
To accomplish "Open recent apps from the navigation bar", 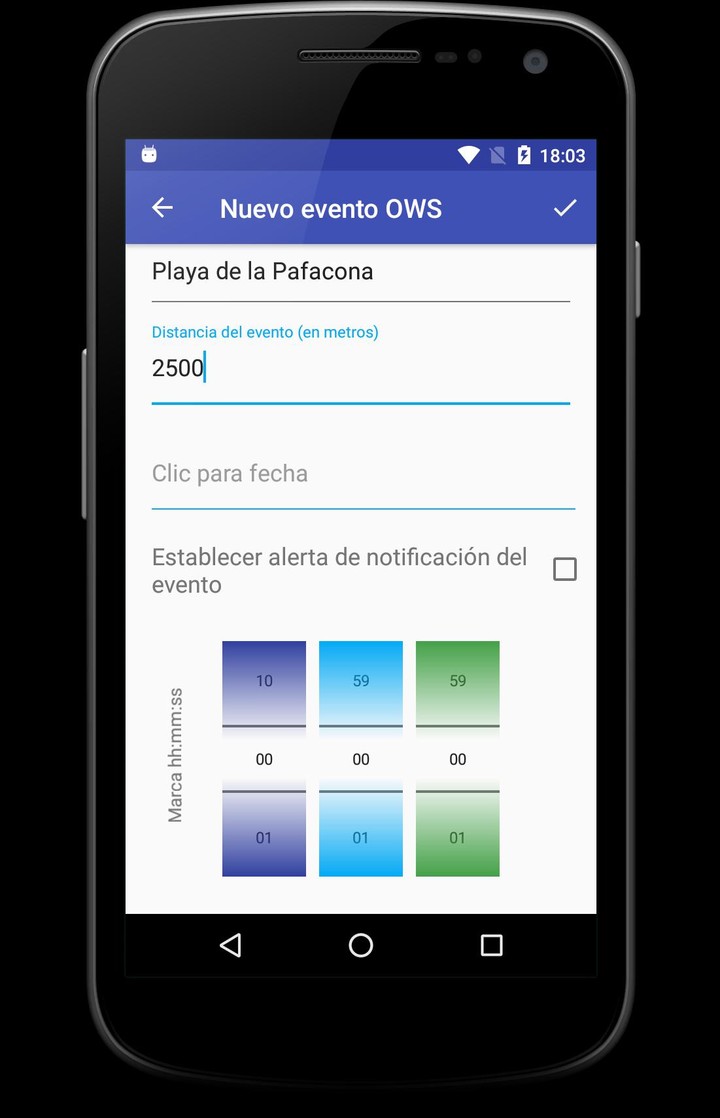I will pos(491,945).
